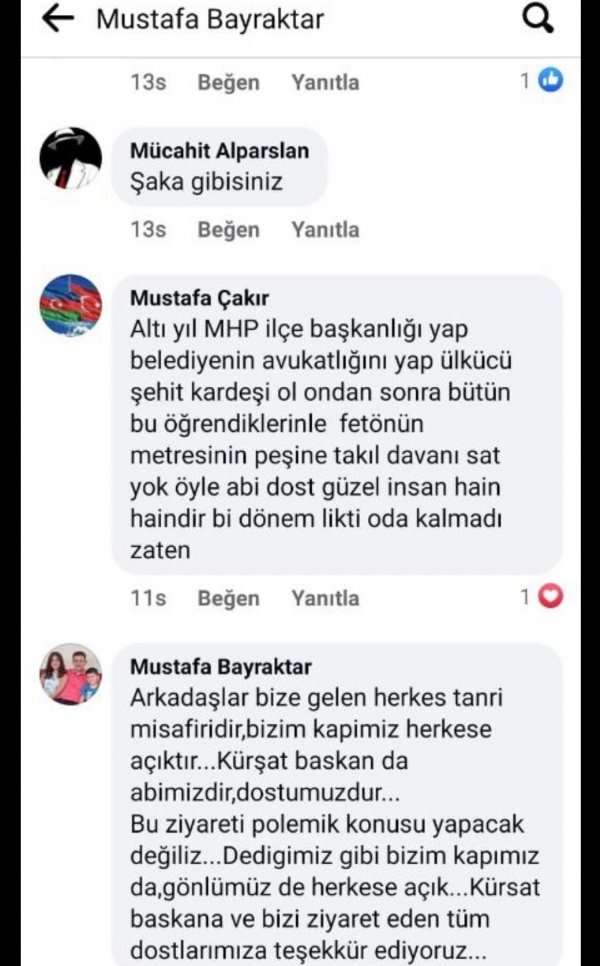Open Mustafa Çakır's profile picture
This screenshot has width=600, height=966.
click(70, 304)
